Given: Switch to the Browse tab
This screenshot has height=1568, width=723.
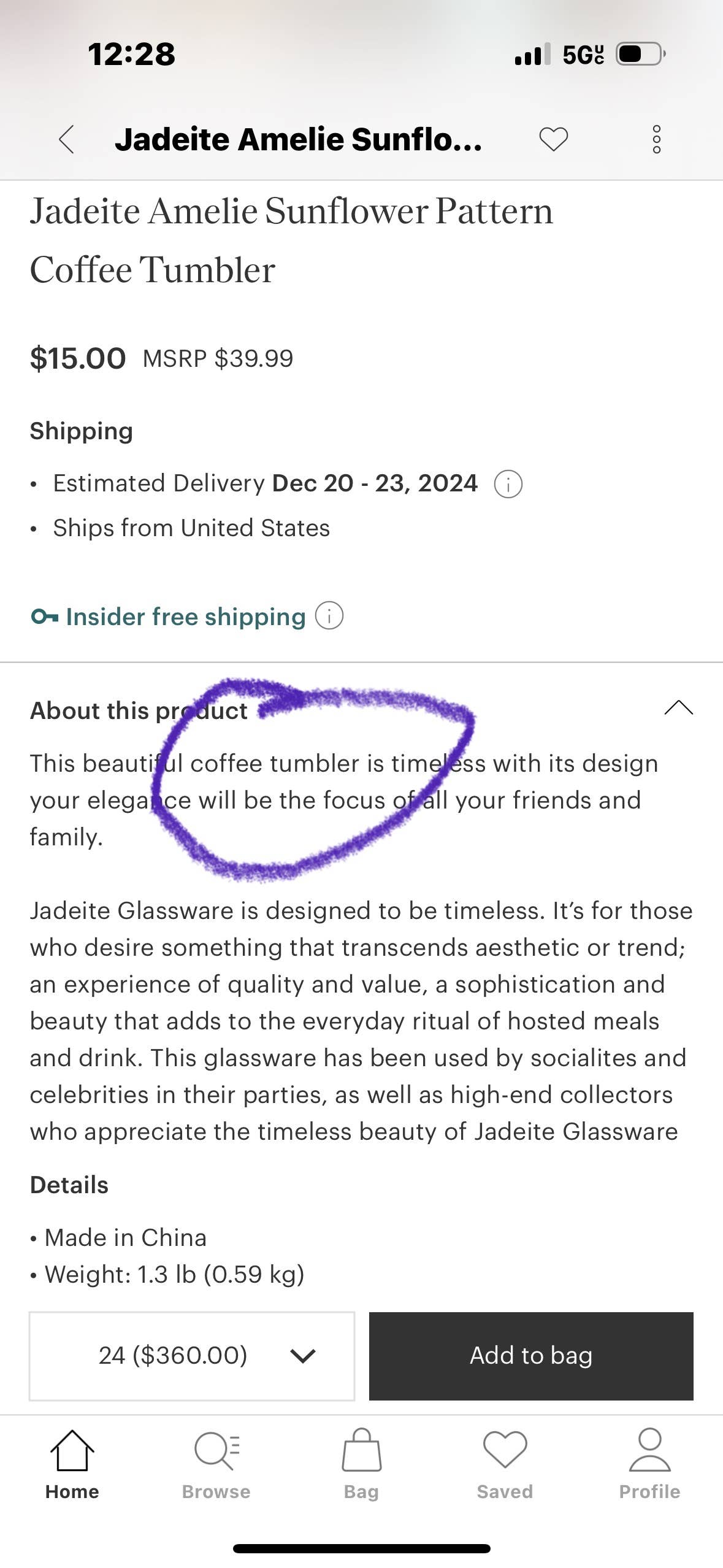Looking at the screenshot, I should pos(216,1464).
